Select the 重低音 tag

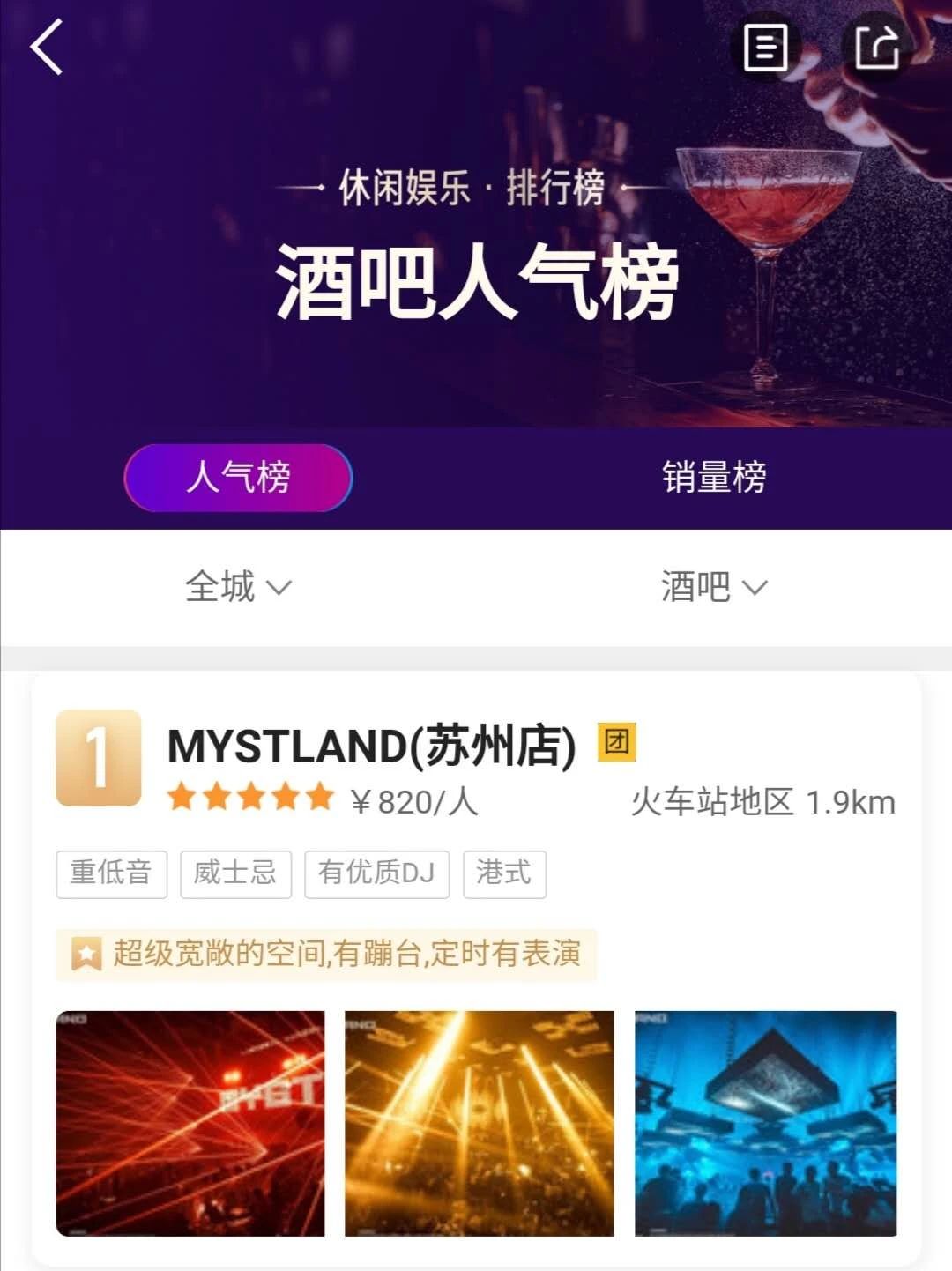point(111,873)
